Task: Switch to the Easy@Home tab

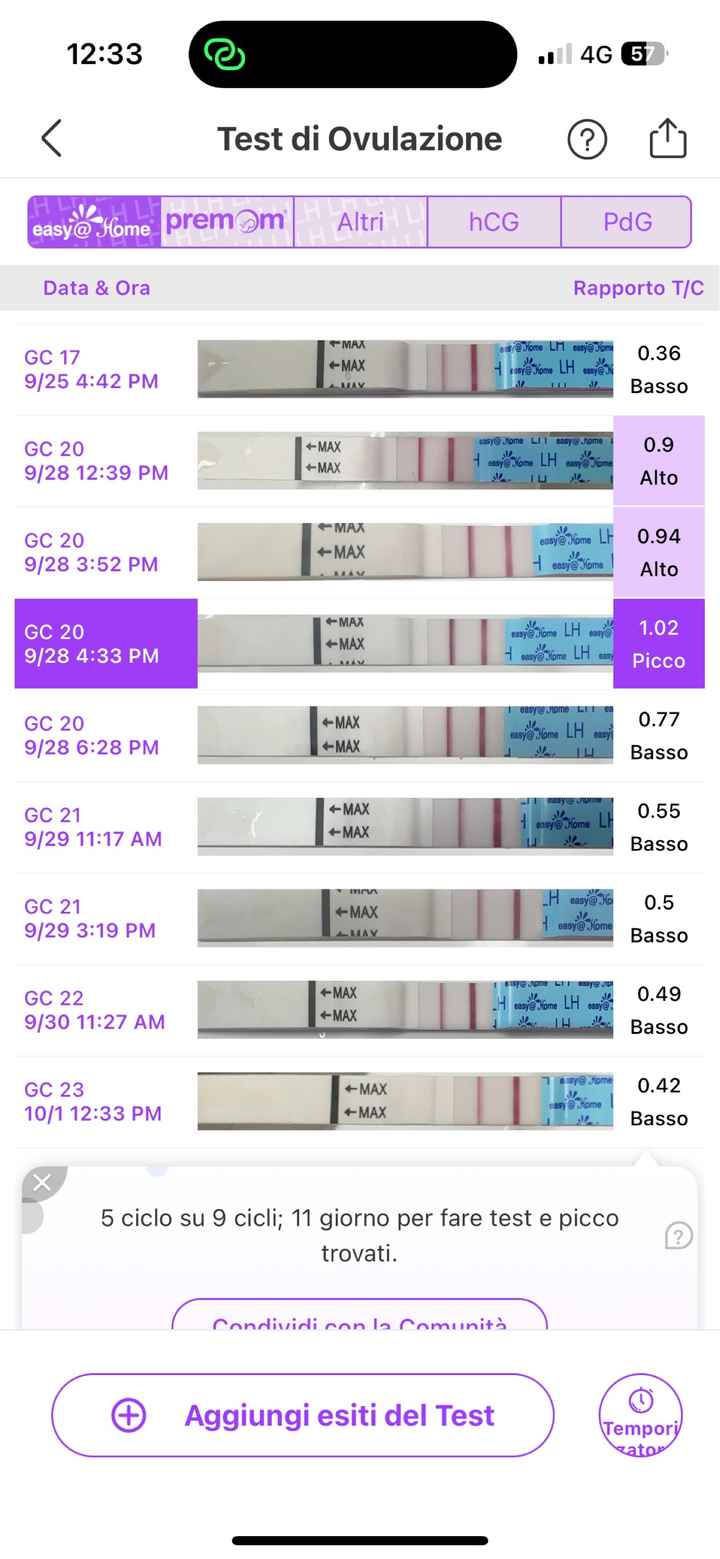Action: [94, 222]
